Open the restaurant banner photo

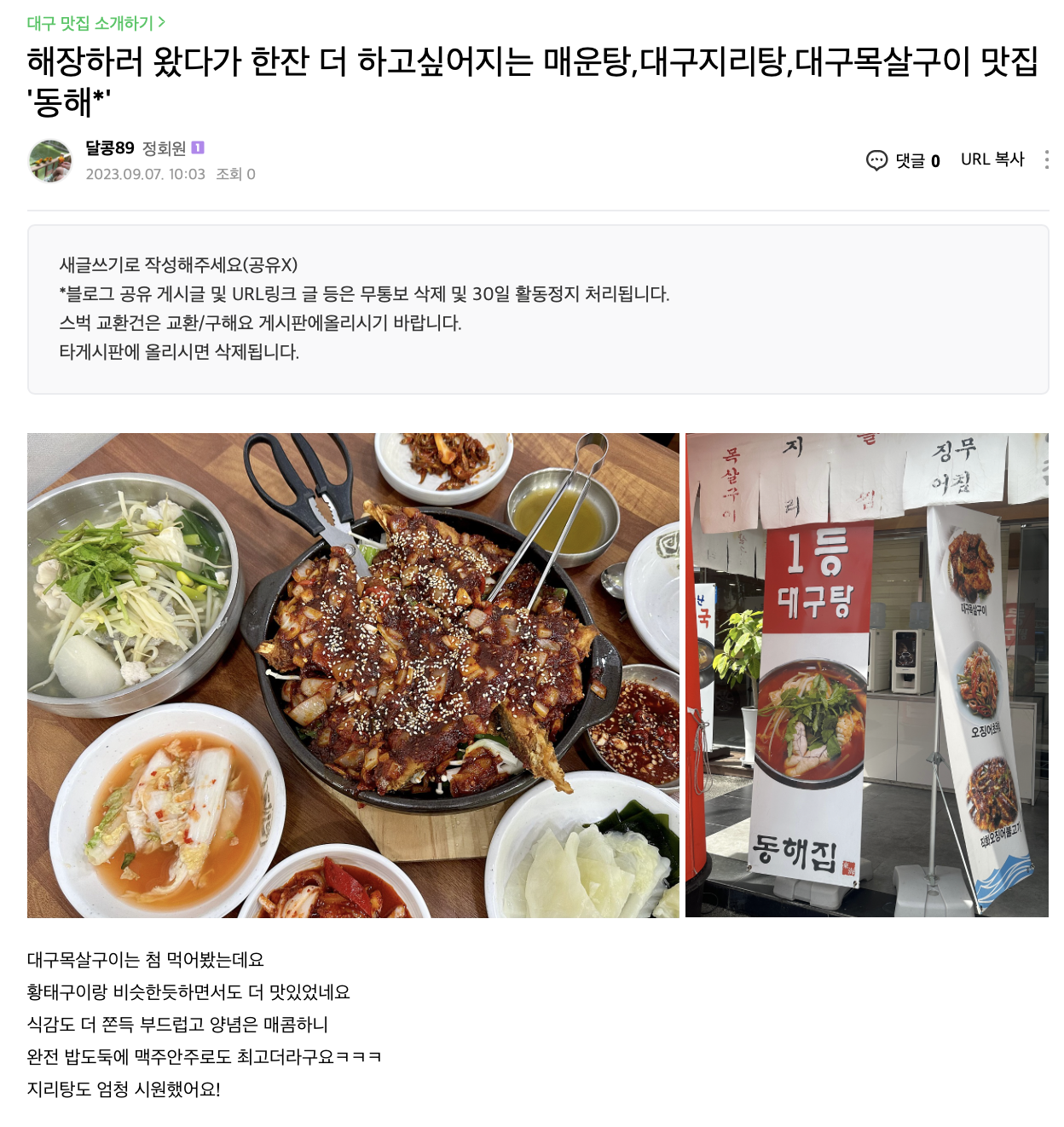coord(866,675)
